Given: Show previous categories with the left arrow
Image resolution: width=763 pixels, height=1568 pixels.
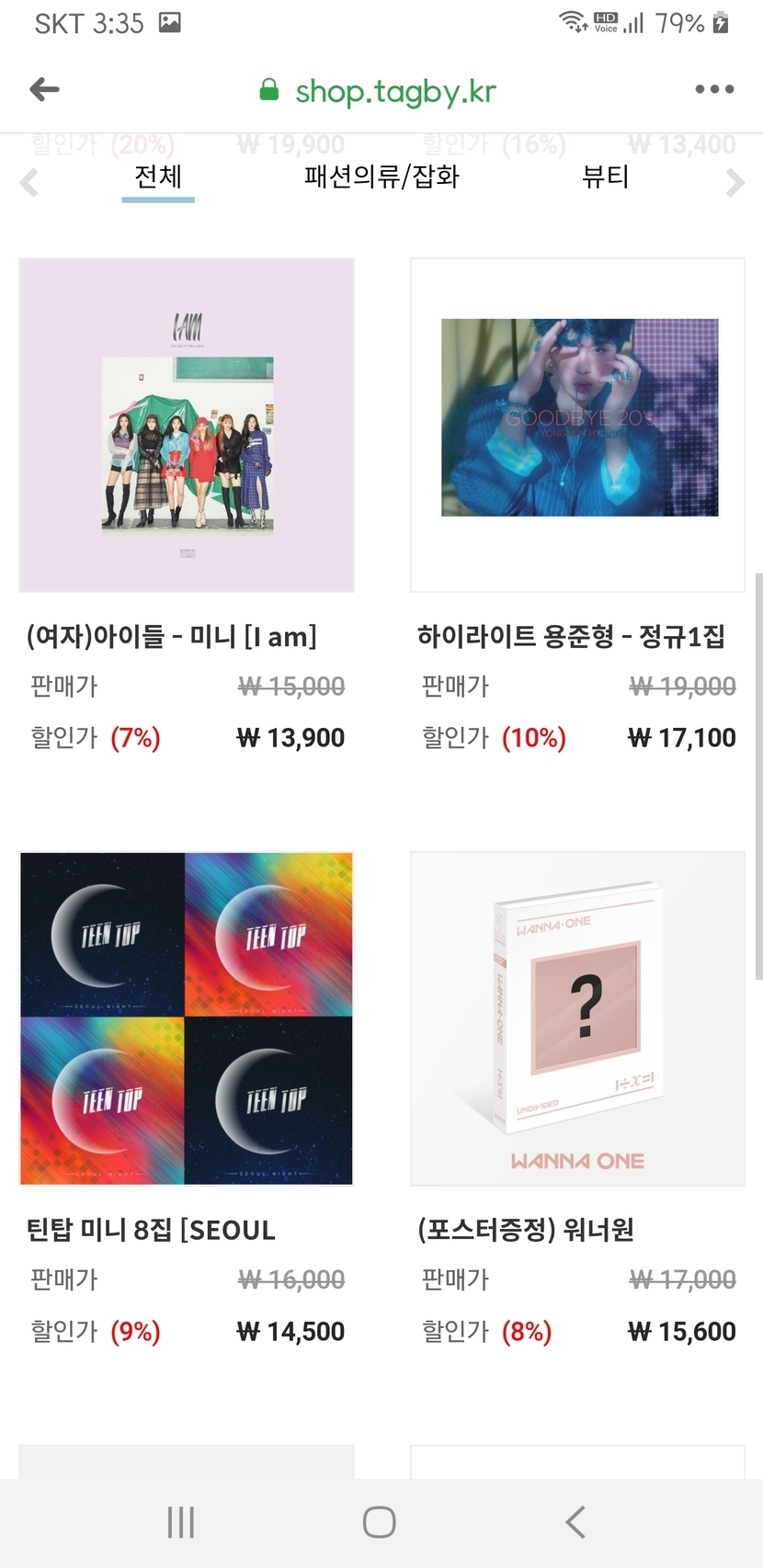Looking at the screenshot, I should pyautogui.click(x=29, y=183).
